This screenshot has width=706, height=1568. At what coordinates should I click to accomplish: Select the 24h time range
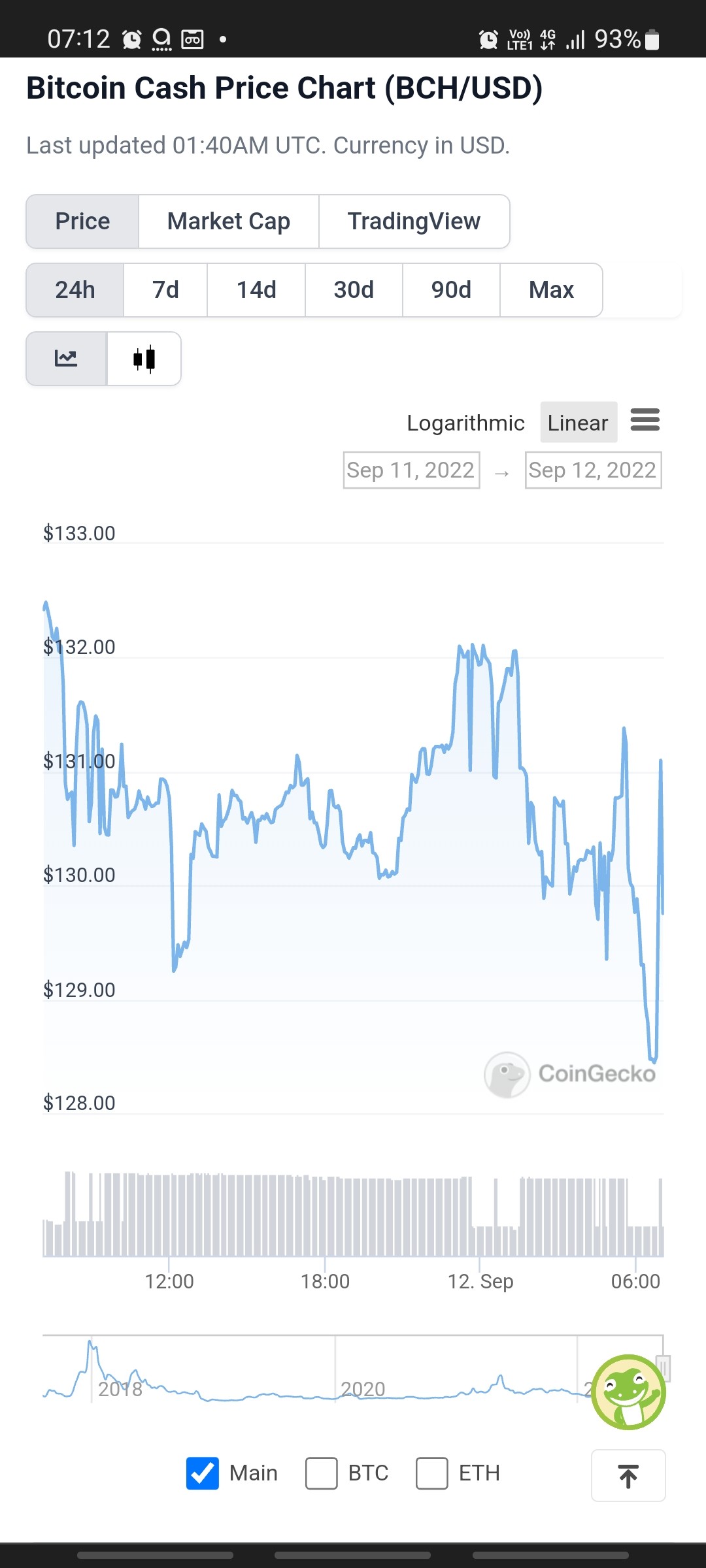tap(75, 290)
